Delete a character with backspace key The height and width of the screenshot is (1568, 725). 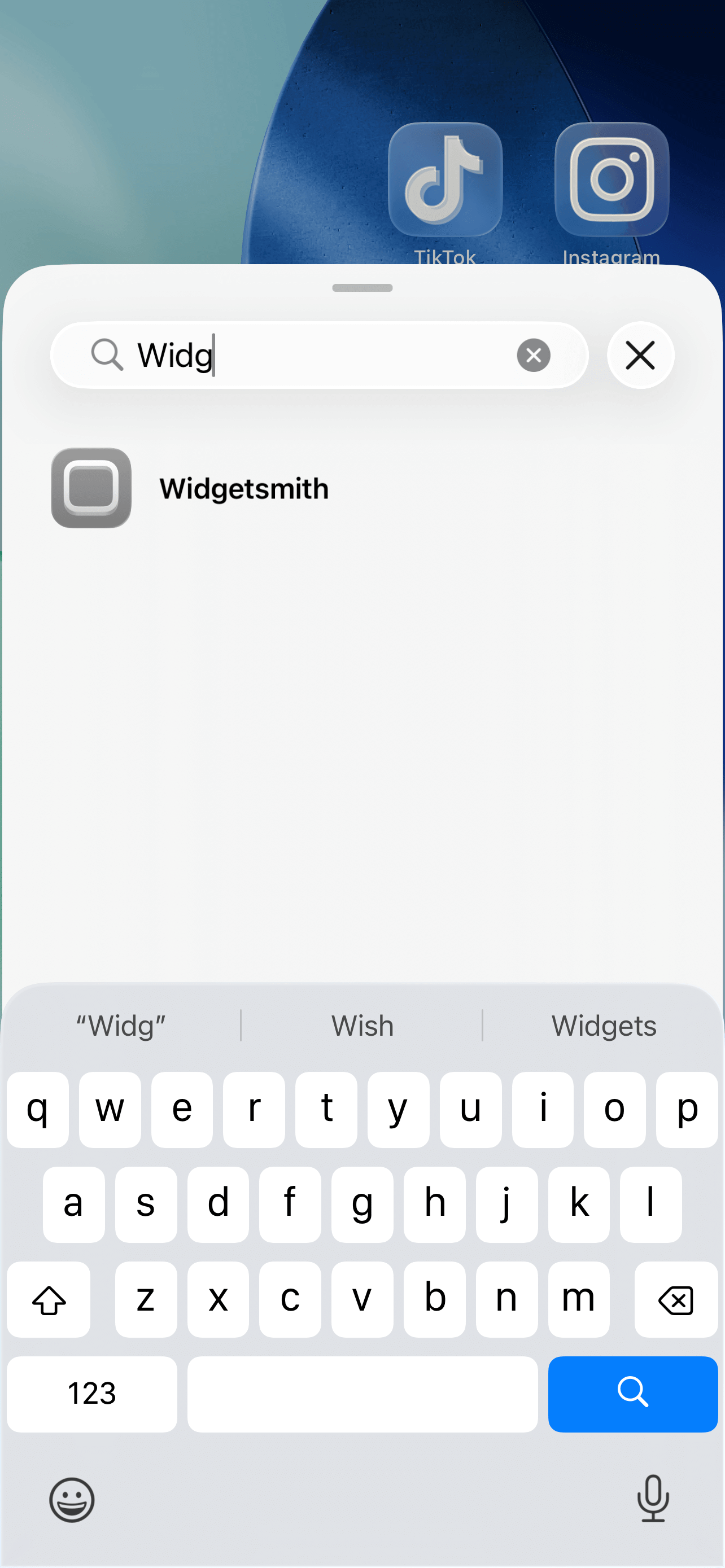676,1299
